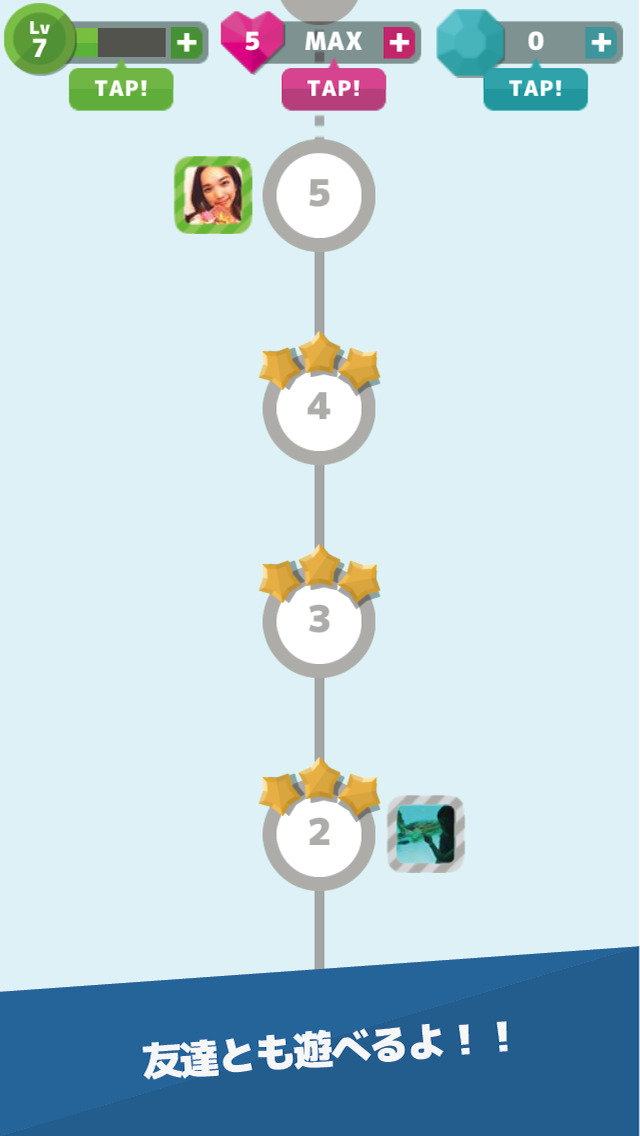This screenshot has width=640, height=1136.
Task: Tap the teal TAP! bubble under gems
Action: 536,89
